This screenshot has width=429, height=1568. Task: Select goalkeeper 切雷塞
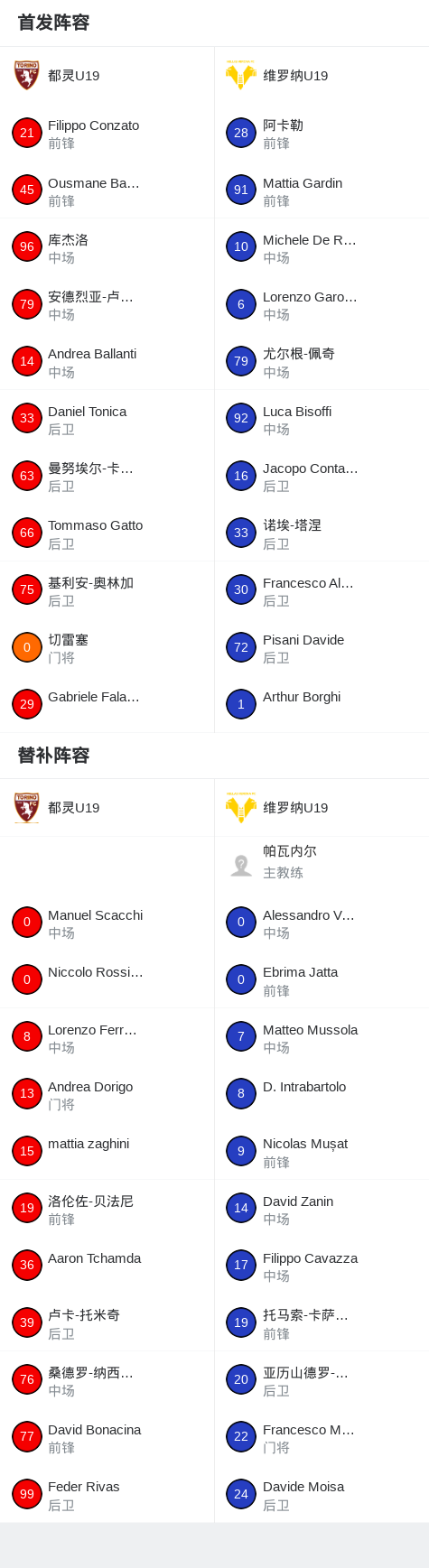pyautogui.click(x=107, y=647)
